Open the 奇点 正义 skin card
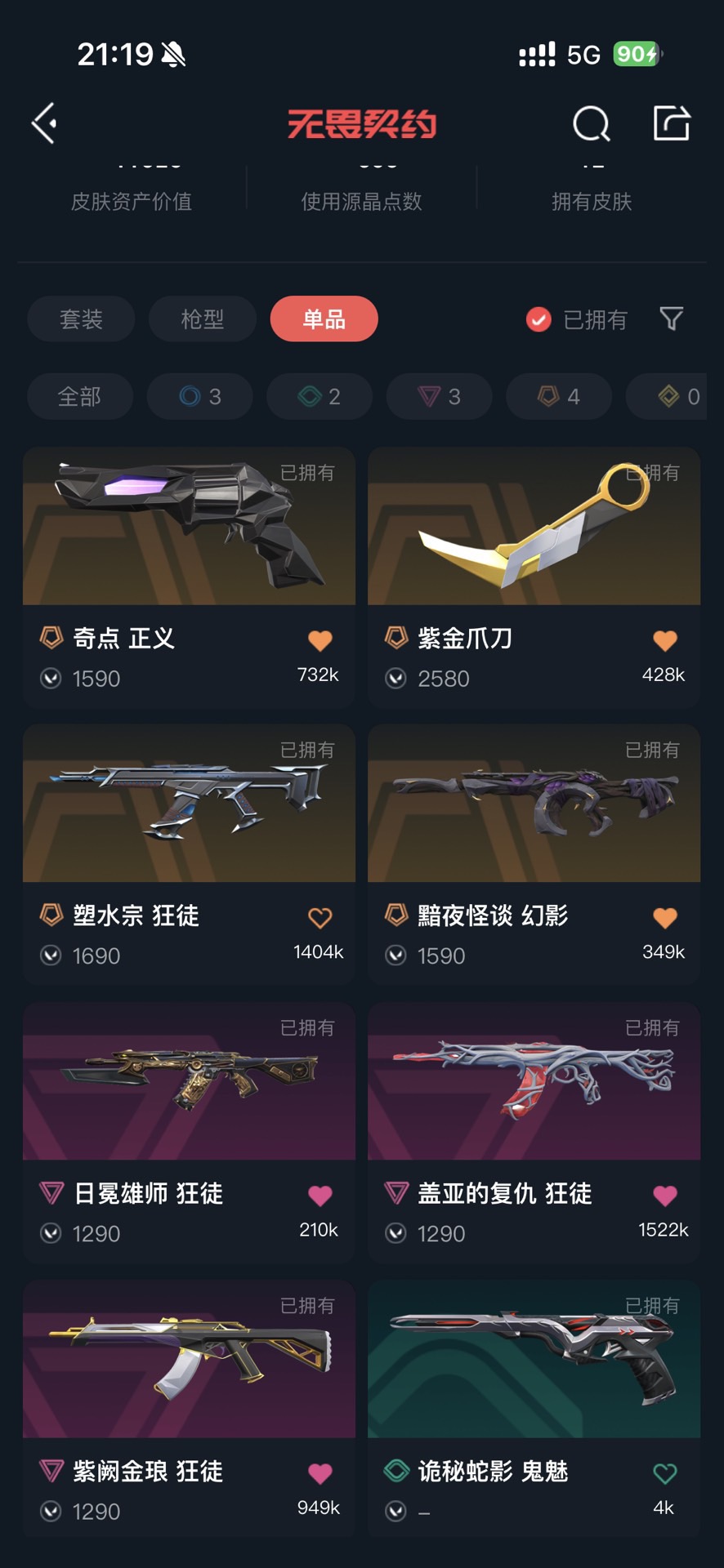This screenshot has height=1568, width=724. click(189, 577)
